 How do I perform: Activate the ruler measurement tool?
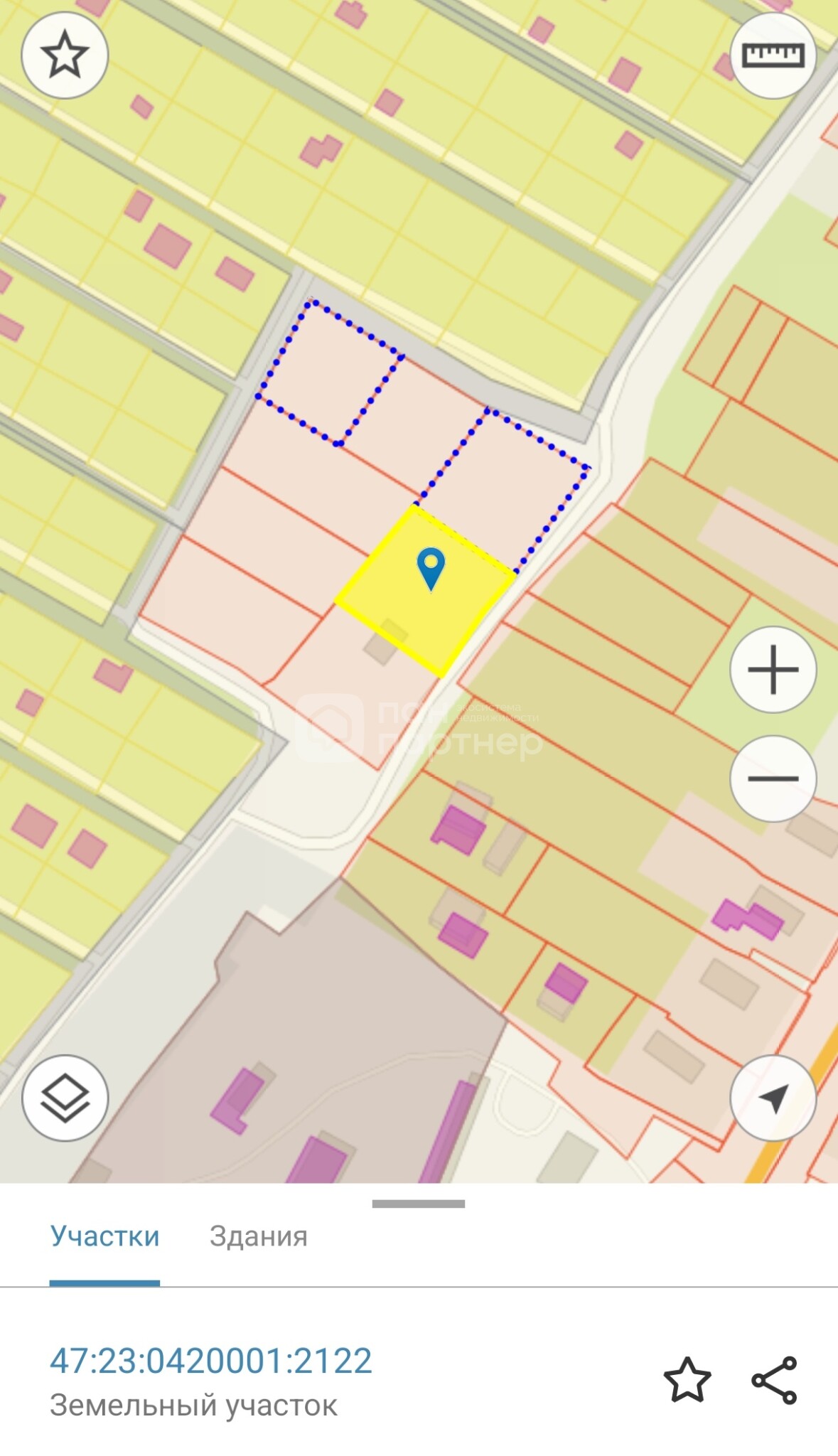click(x=773, y=55)
